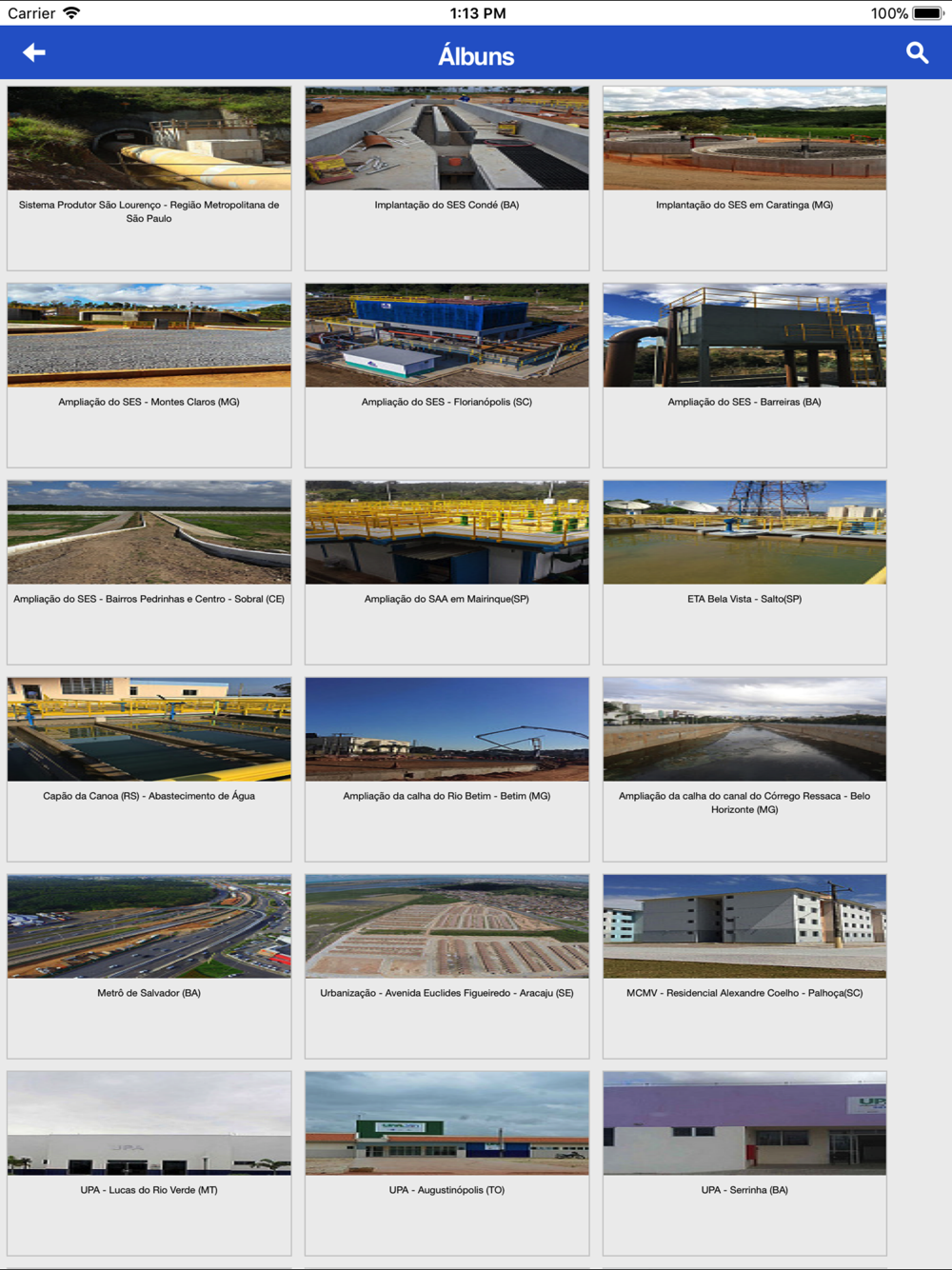Open Ampliação do SAA em Mairinque album
The width and height of the screenshot is (952, 1270).
(x=447, y=572)
